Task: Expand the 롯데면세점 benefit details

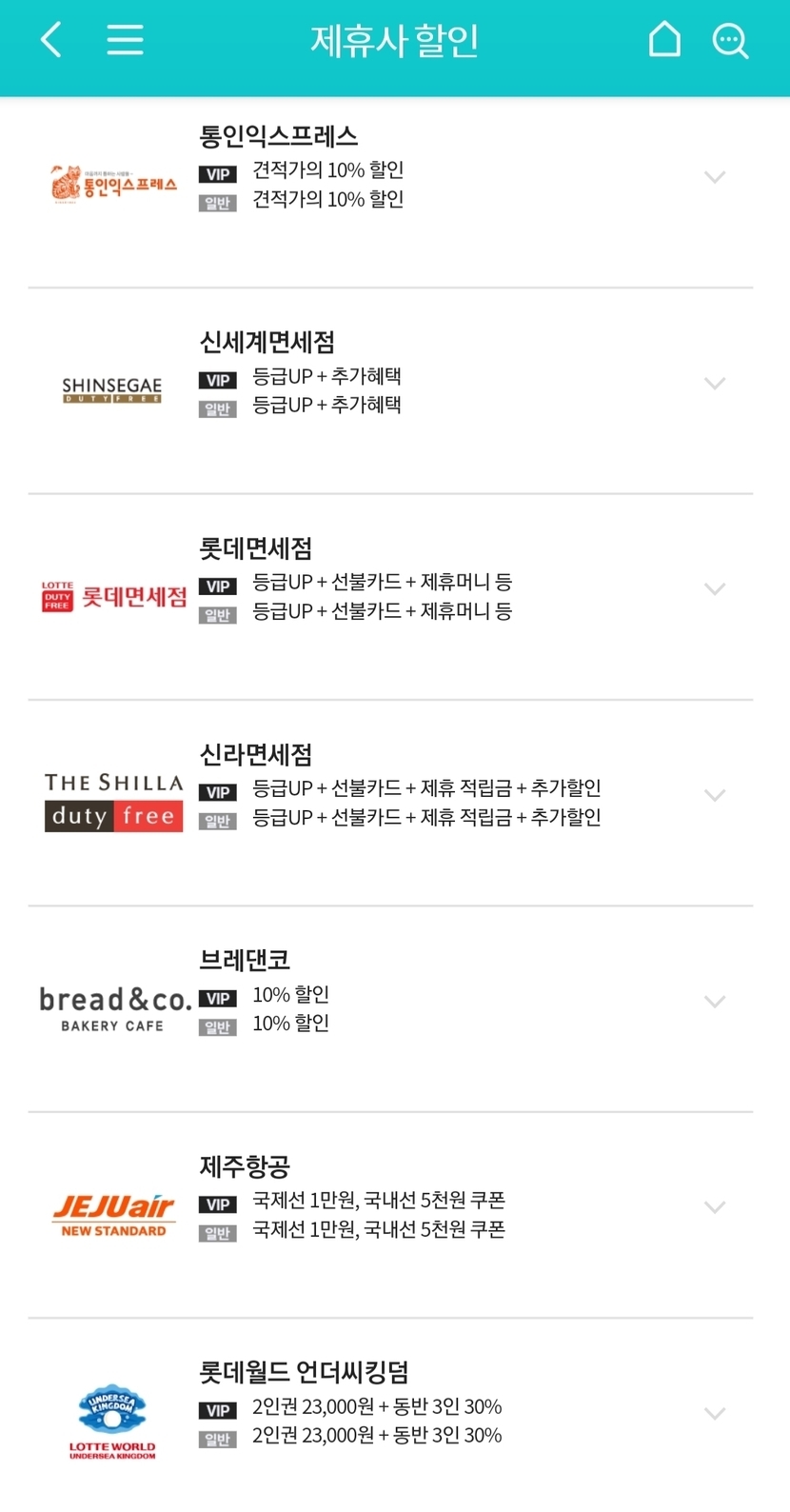Action: tap(715, 589)
